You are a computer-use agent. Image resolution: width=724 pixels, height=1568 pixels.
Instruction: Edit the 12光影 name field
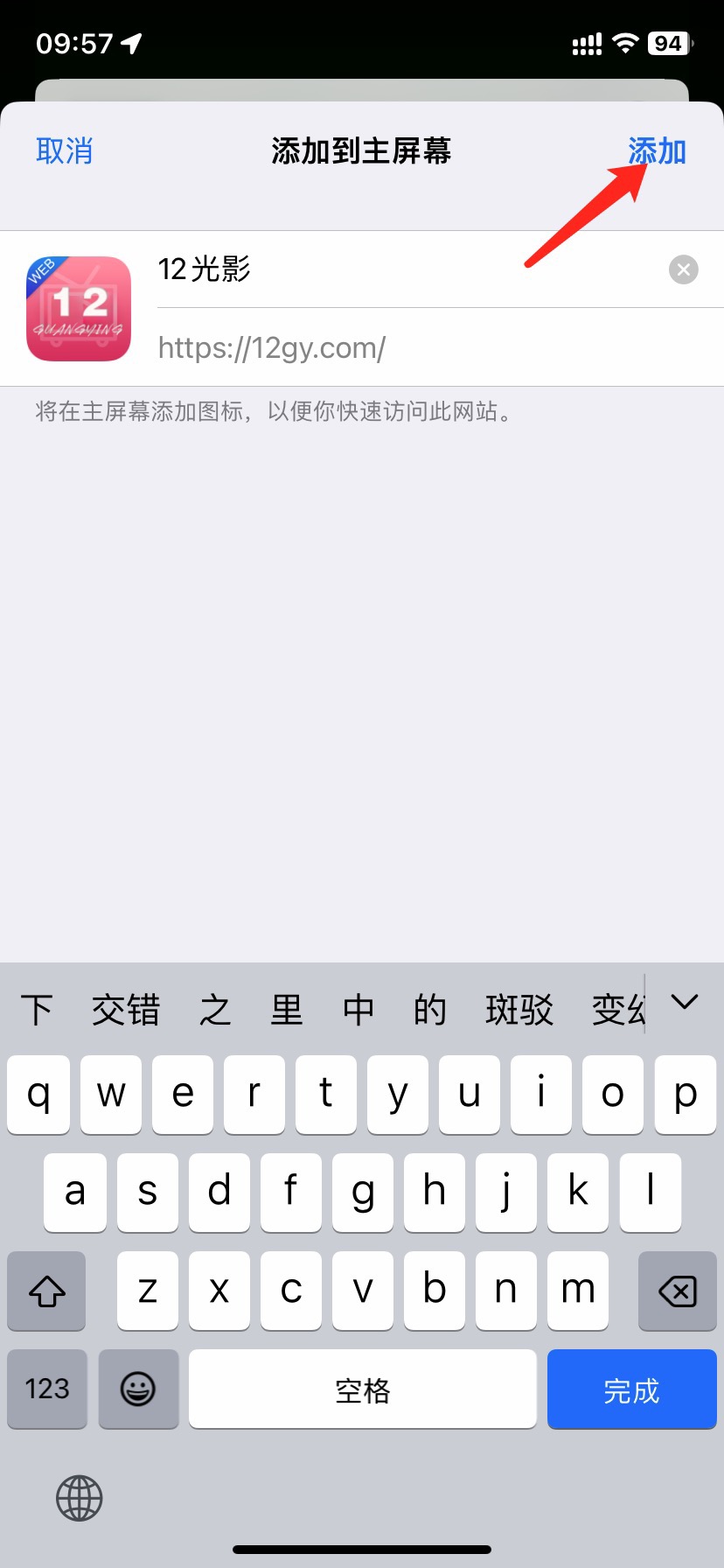click(x=411, y=269)
